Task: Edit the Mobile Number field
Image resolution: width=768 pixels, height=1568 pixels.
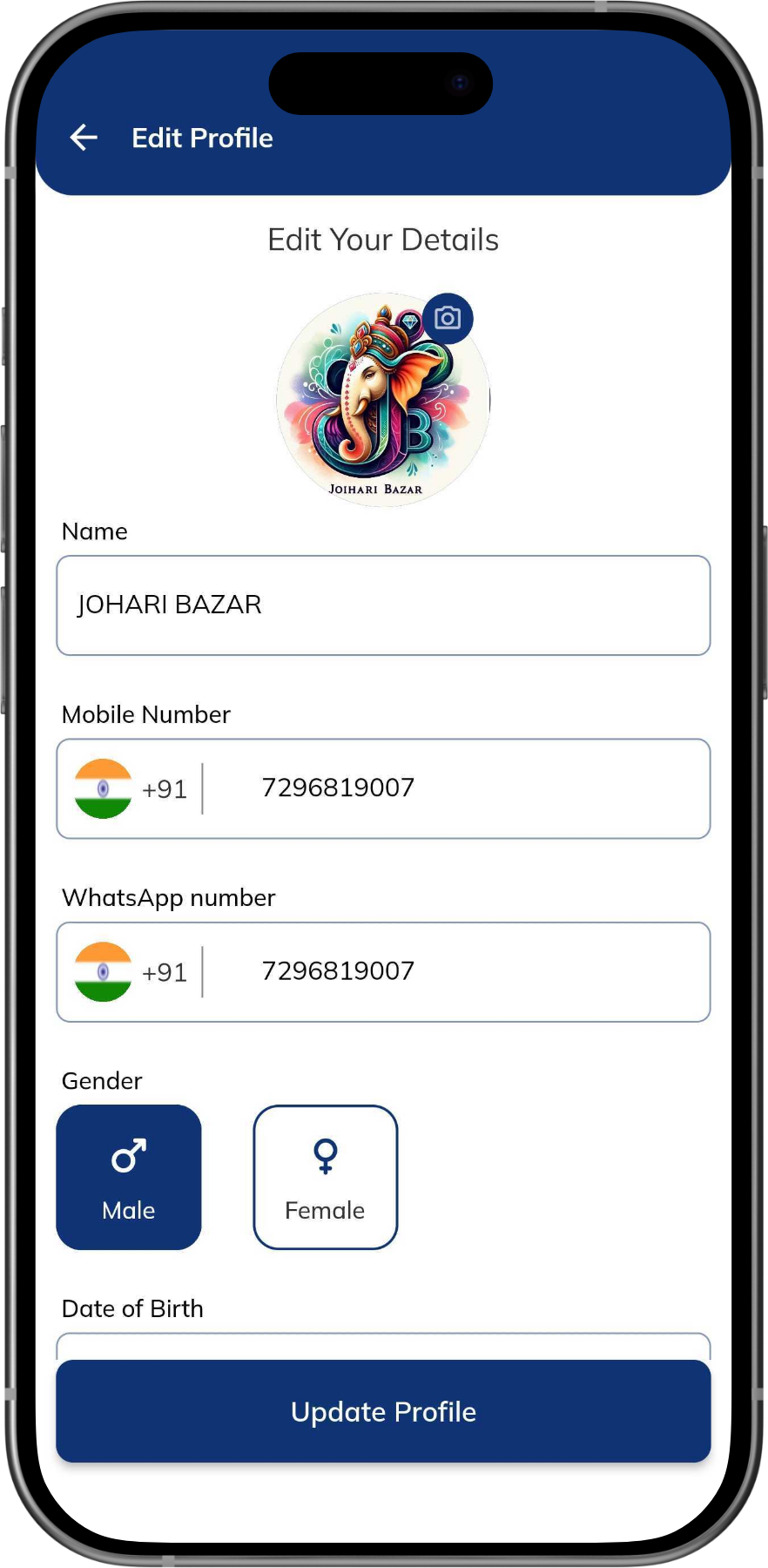Action: (x=453, y=788)
